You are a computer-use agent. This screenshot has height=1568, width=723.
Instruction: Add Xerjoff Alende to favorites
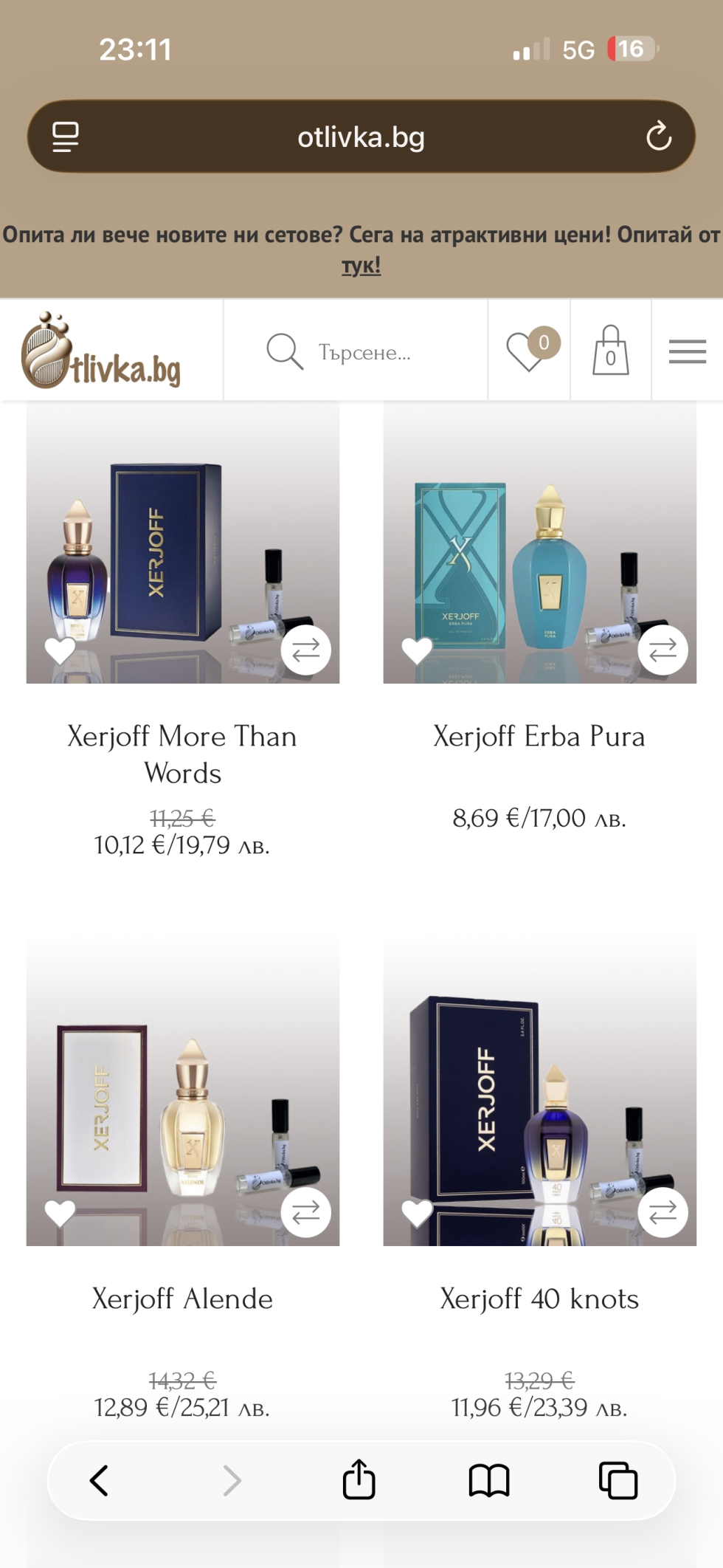60,1213
